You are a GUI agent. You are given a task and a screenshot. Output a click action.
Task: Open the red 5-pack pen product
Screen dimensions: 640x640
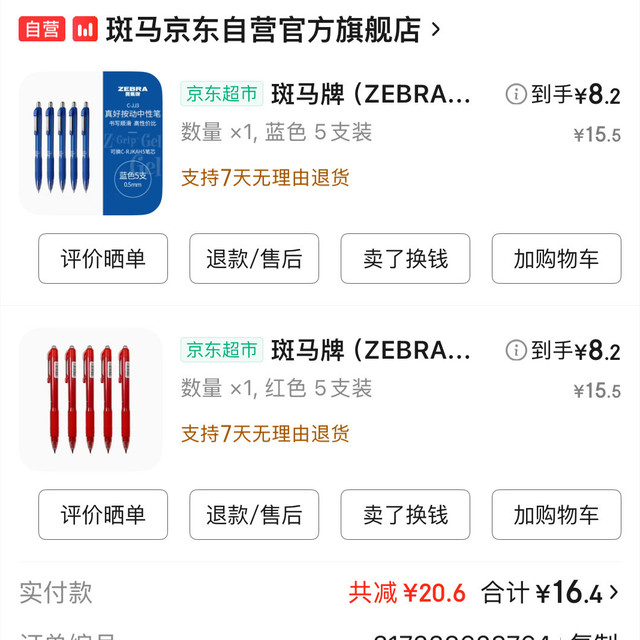pos(90,399)
